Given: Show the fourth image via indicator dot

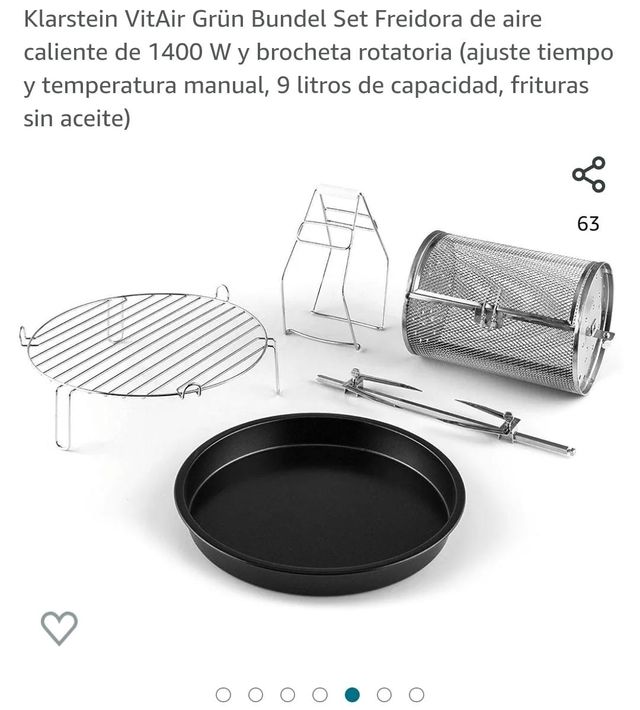Looking at the screenshot, I should point(320,694).
